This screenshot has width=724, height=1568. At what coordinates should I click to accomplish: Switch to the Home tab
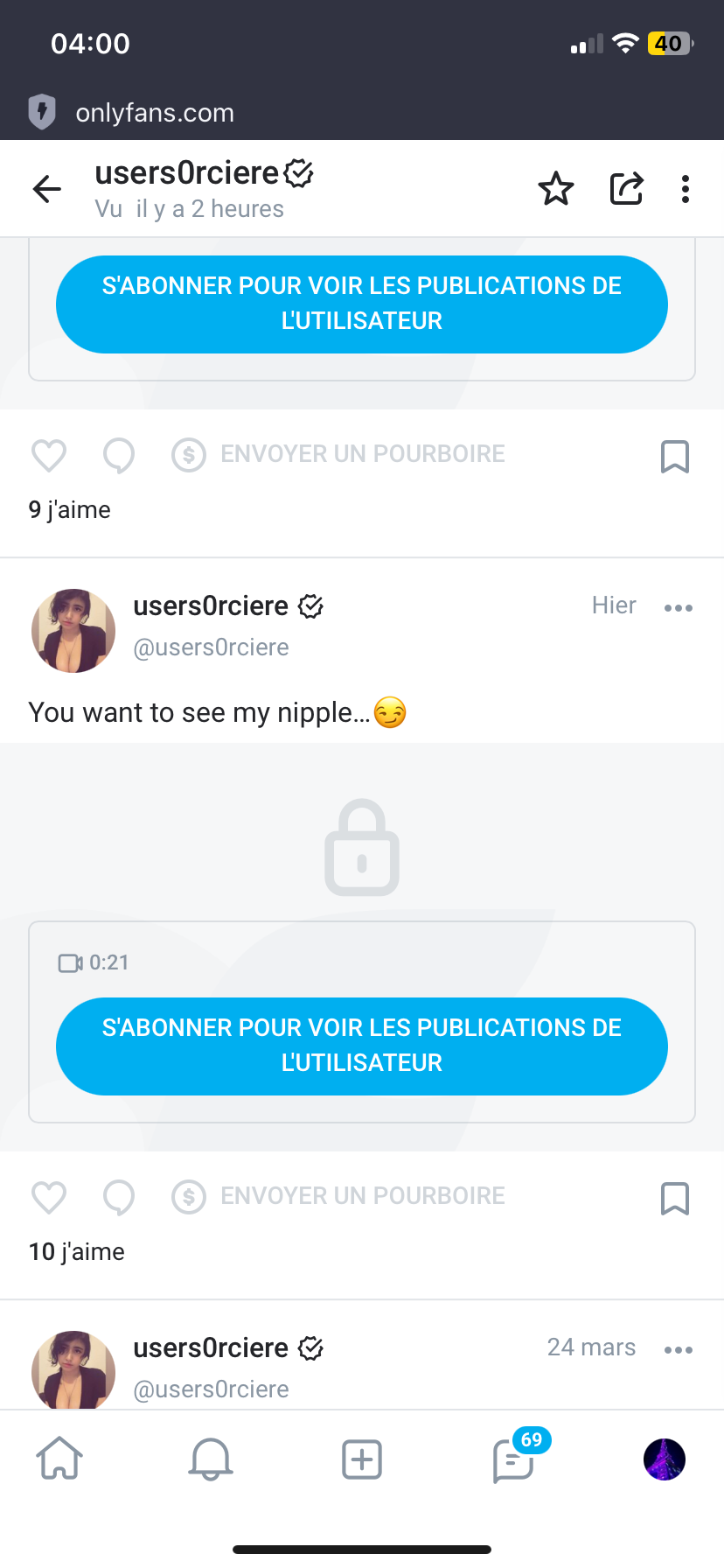click(x=59, y=1459)
